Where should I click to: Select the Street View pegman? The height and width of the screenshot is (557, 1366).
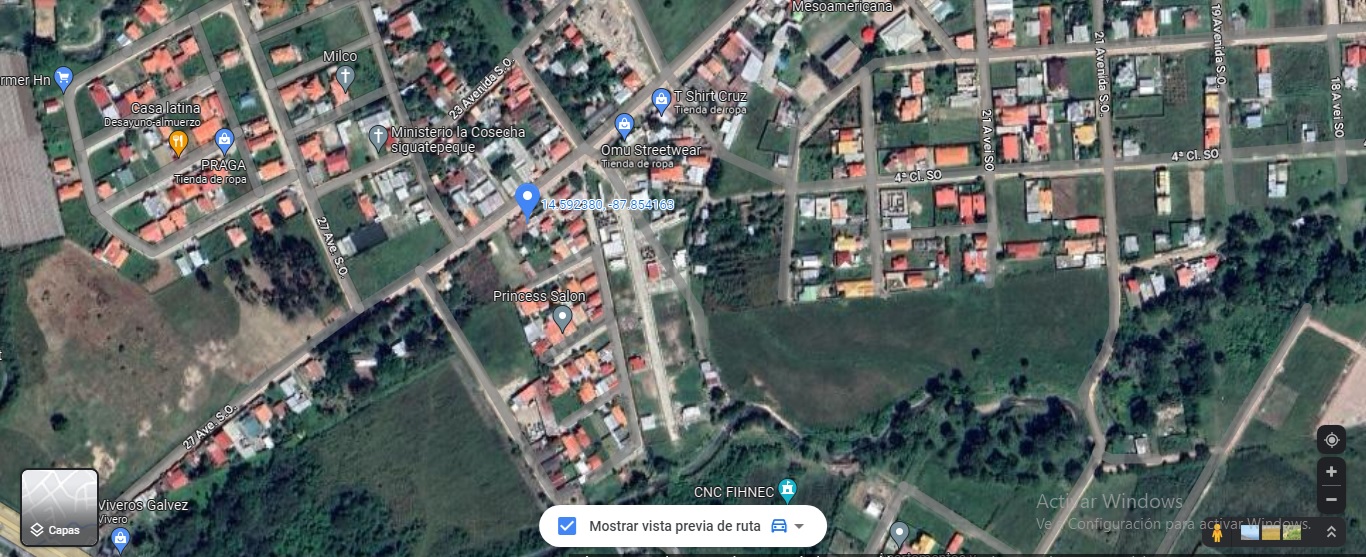point(1217,533)
